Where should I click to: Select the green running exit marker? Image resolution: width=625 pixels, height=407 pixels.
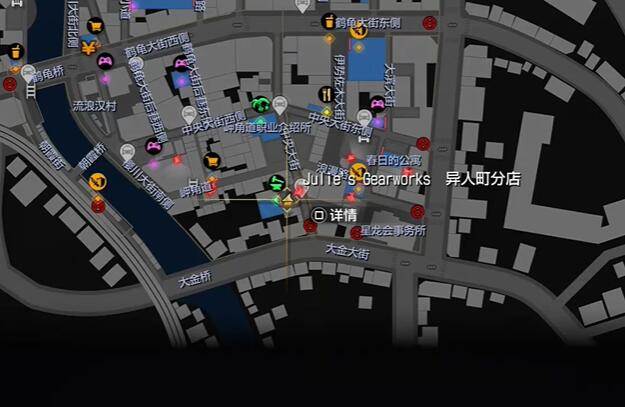276,181
